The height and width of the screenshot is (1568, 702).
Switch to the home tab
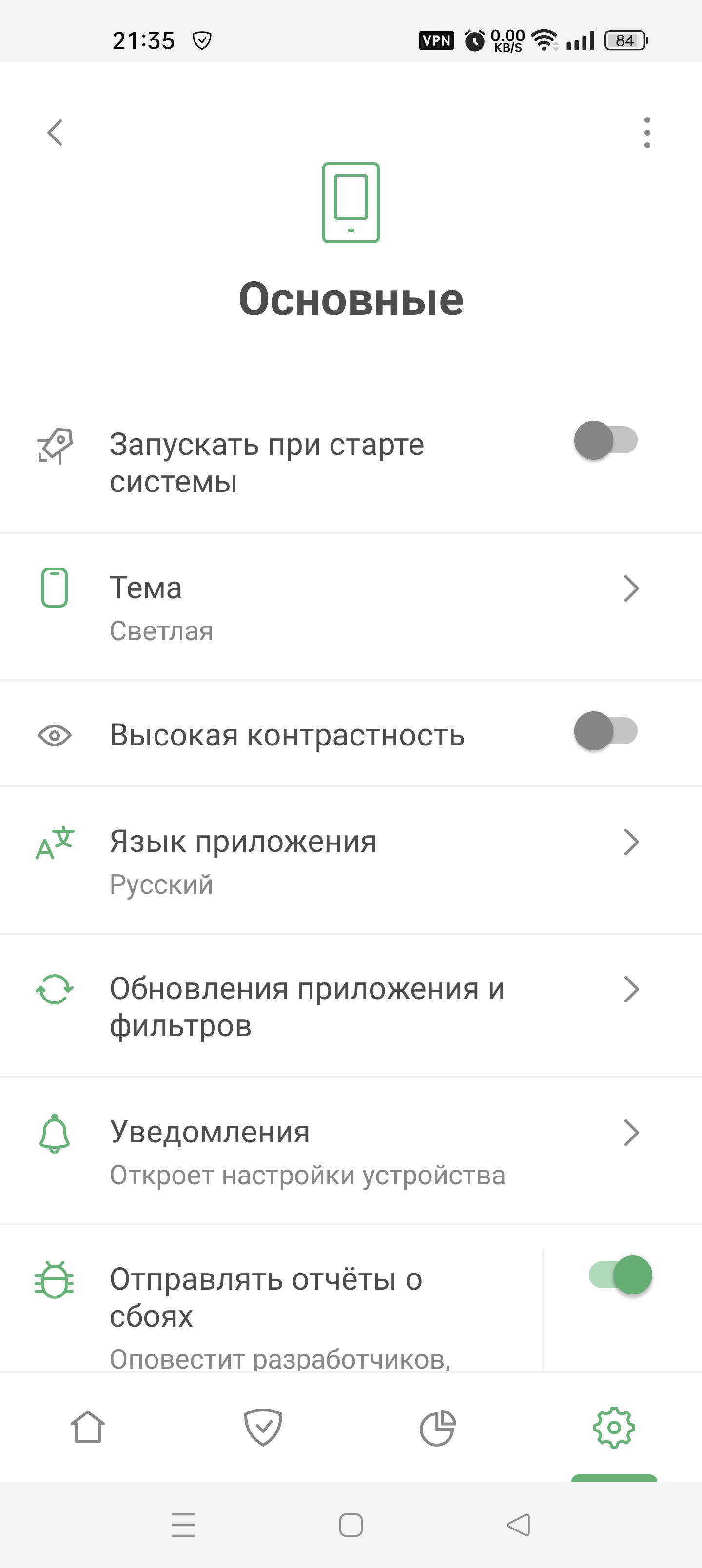[88, 1428]
